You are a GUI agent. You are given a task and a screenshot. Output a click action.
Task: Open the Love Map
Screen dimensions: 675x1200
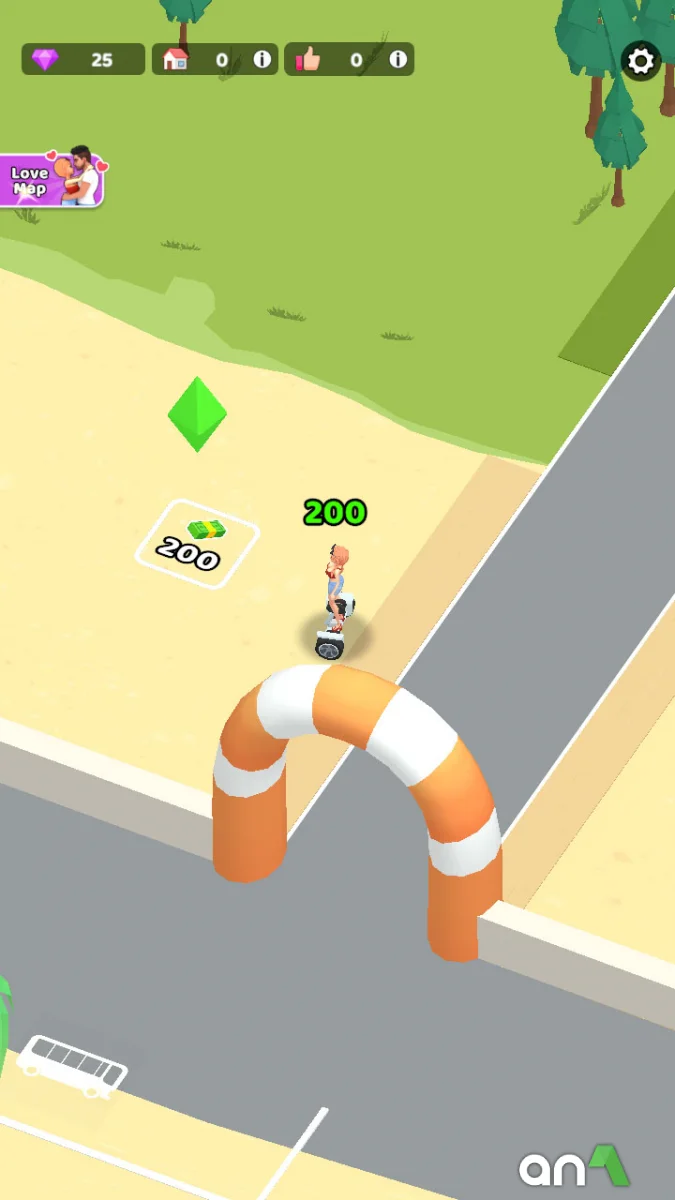[53, 179]
